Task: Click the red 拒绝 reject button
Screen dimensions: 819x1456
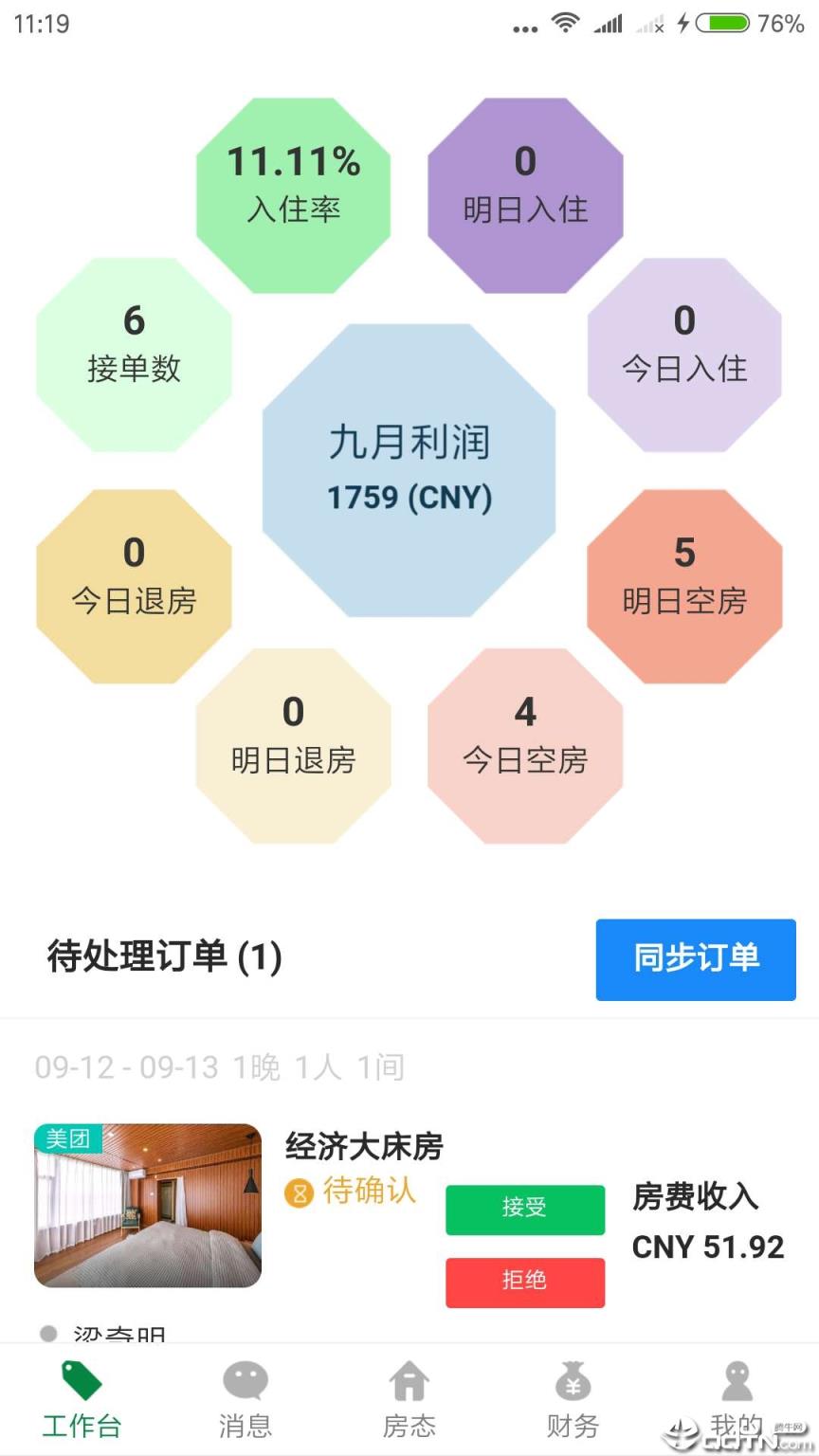Action: click(x=524, y=1282)
